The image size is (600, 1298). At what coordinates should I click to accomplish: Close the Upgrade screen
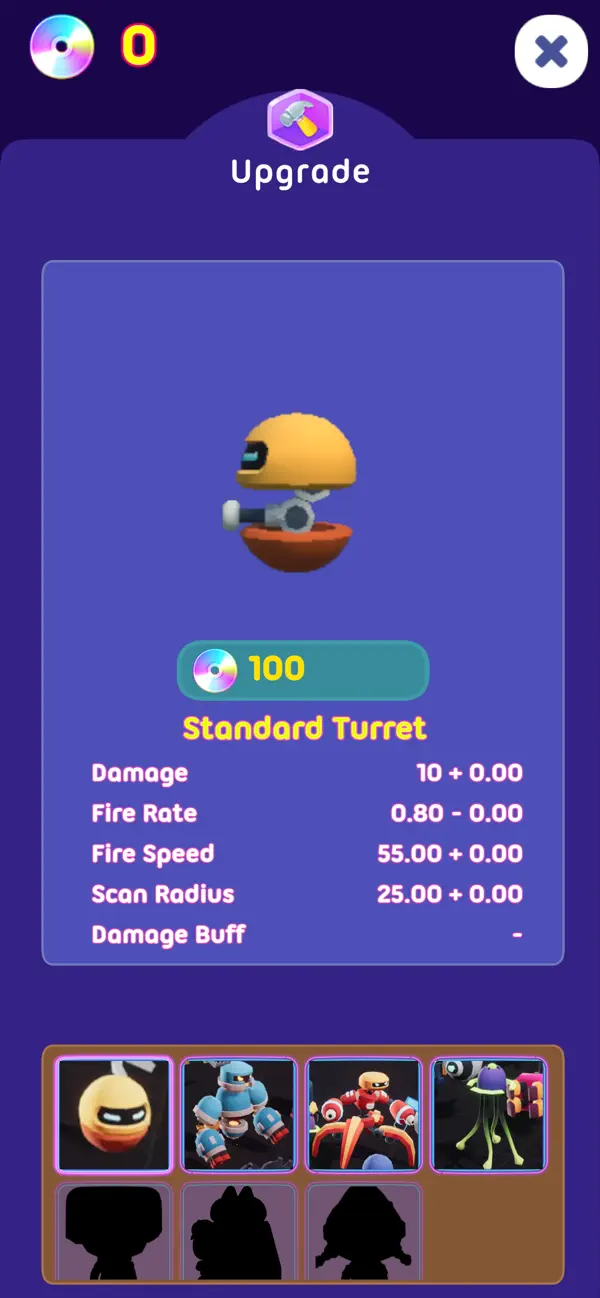[x=551, y=51]
